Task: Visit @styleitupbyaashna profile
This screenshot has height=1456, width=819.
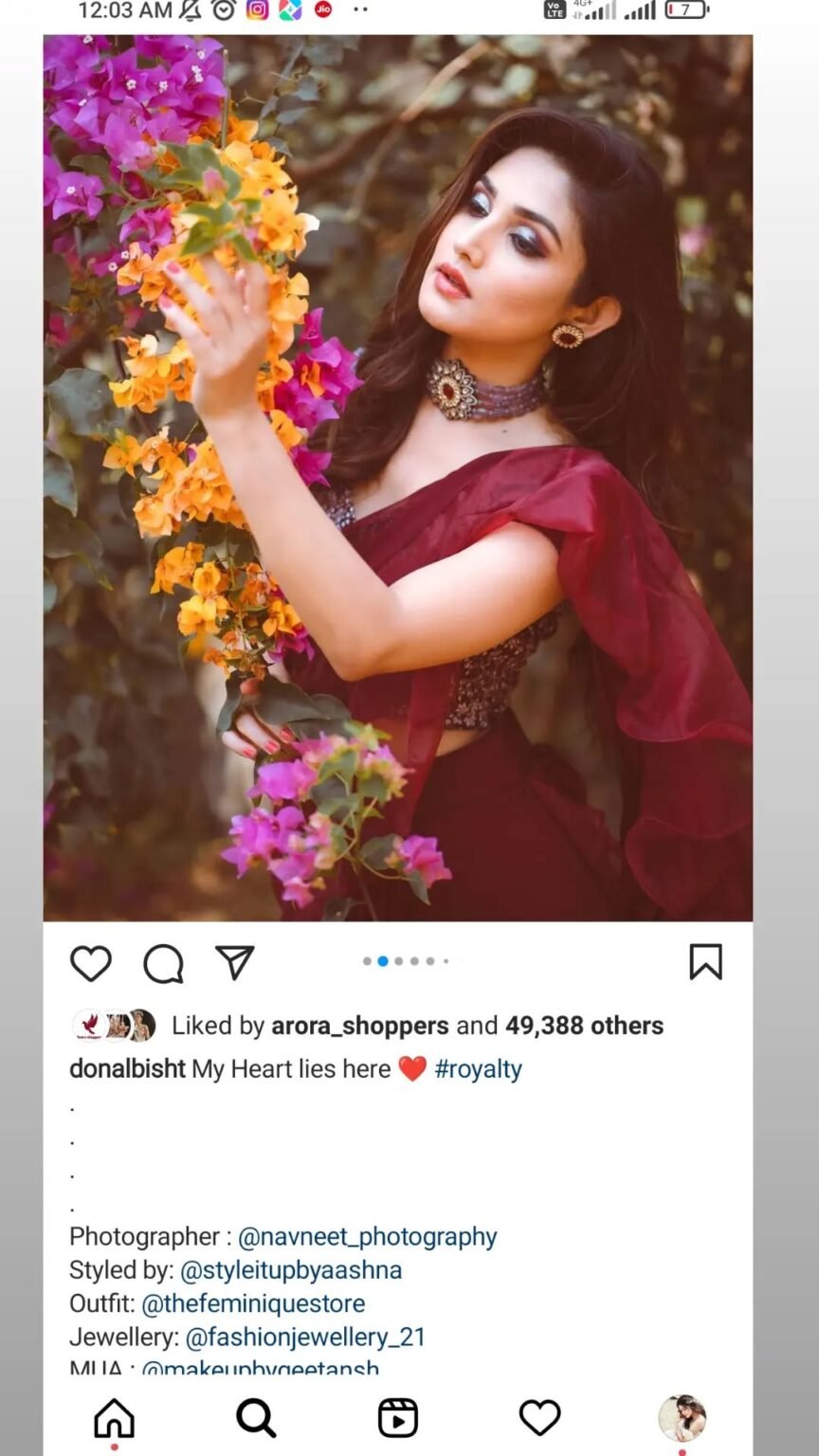Action: [x=291, y=1270]
